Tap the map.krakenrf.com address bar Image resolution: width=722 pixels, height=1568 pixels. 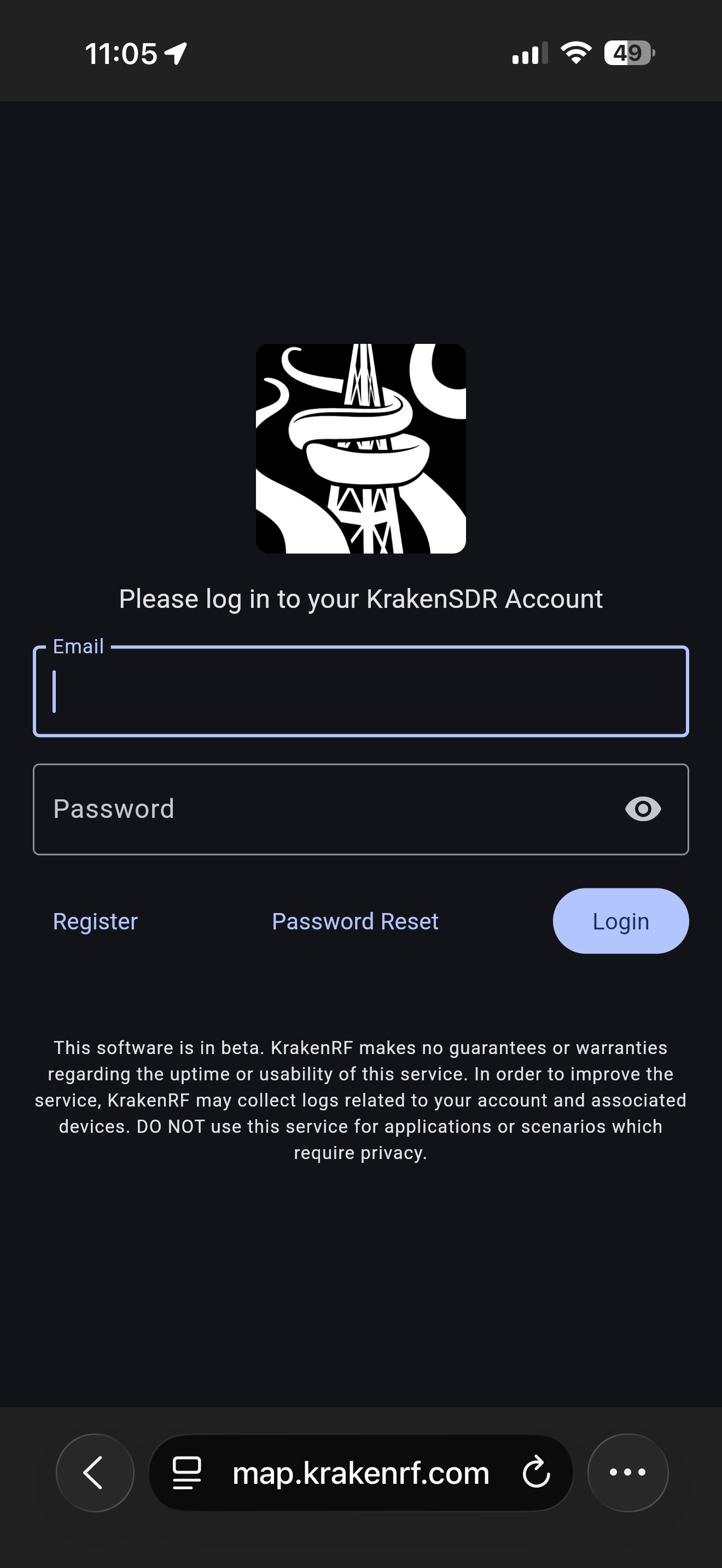360,1472
